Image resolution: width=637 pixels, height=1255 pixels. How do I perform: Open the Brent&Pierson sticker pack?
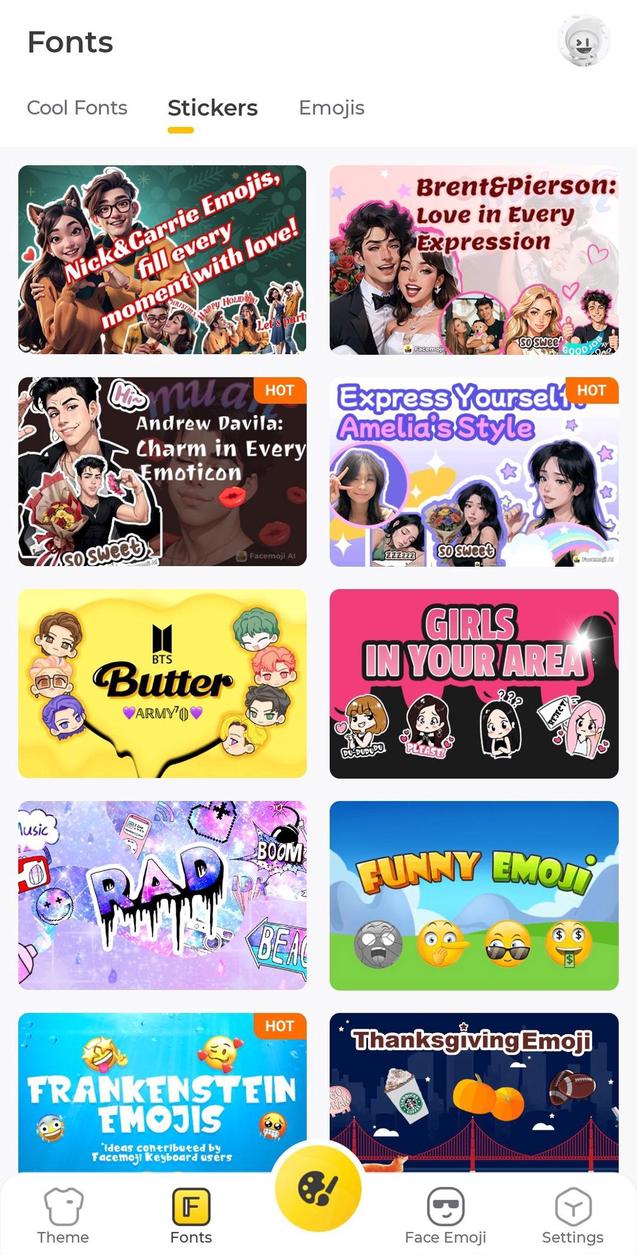coord(474,259)
